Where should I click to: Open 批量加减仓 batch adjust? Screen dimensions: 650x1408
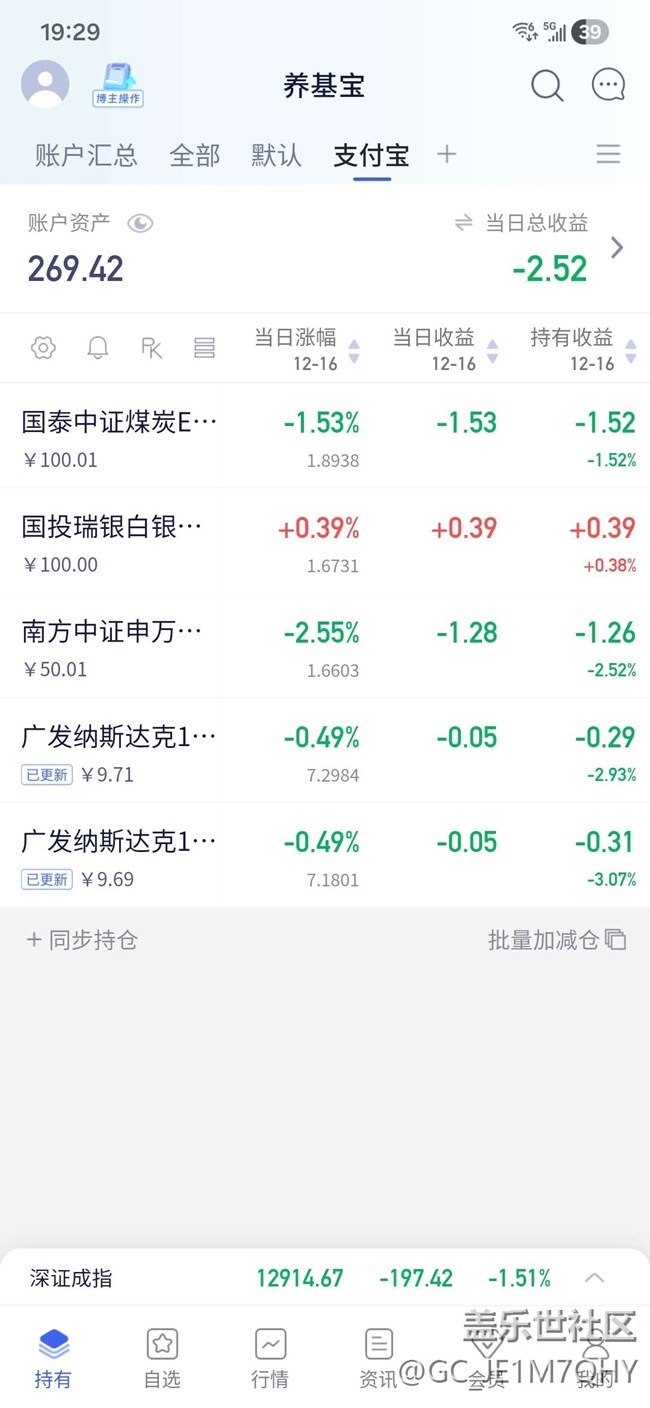pyautogui.click(x=556, y=940)
